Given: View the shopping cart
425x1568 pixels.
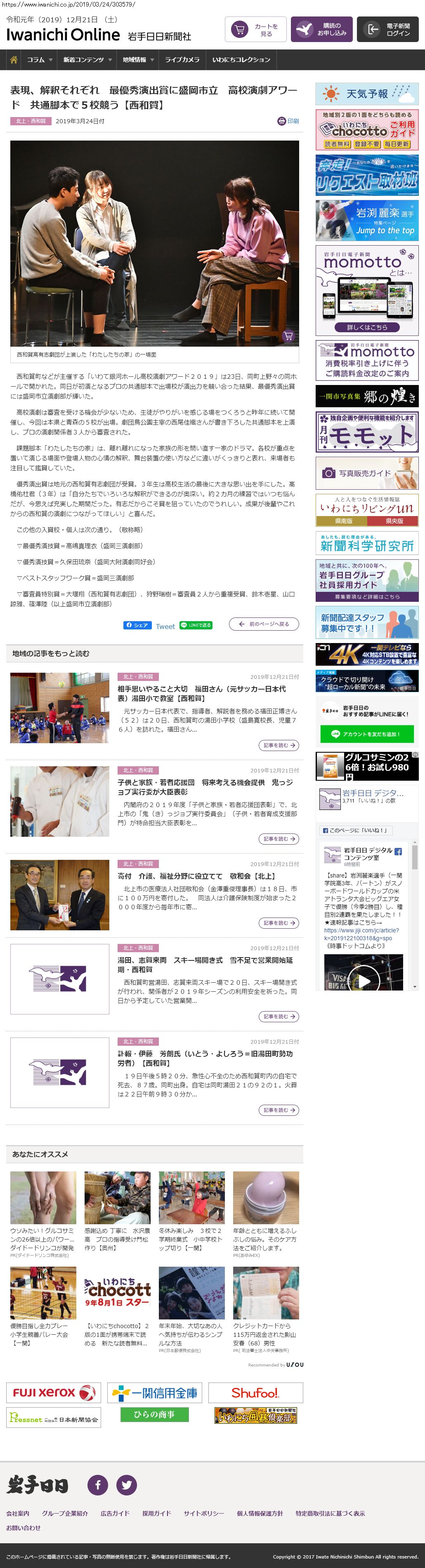Looking at the screenshot, I should tap(255, 30).
